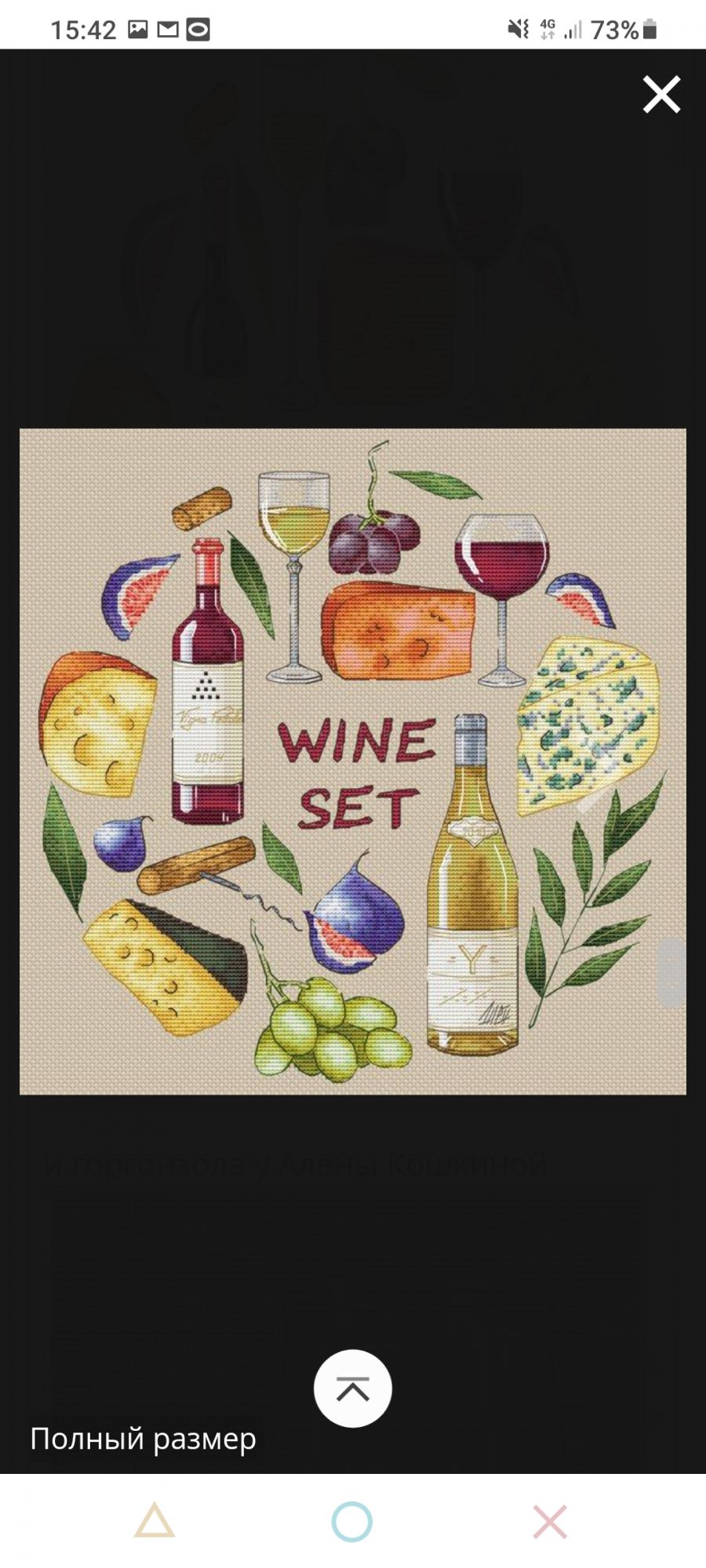The height and width of the screenshot is (1568, 706).
Task: Close the full-screen image viewer
Action: (661, 95)
